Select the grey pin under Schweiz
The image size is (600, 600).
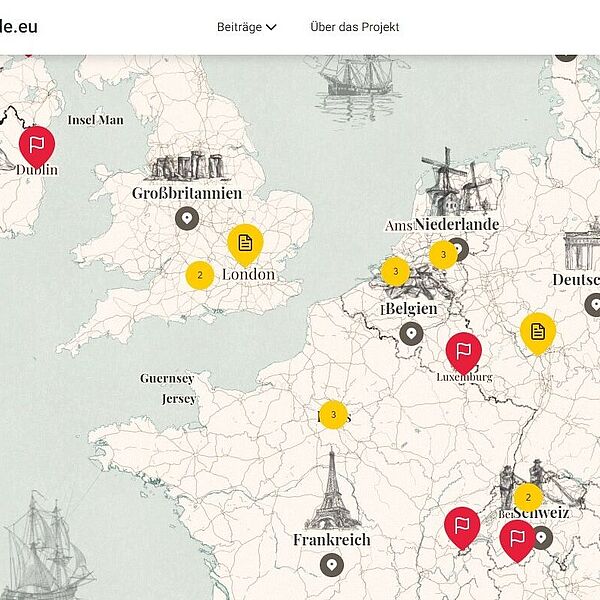[542, 538]
